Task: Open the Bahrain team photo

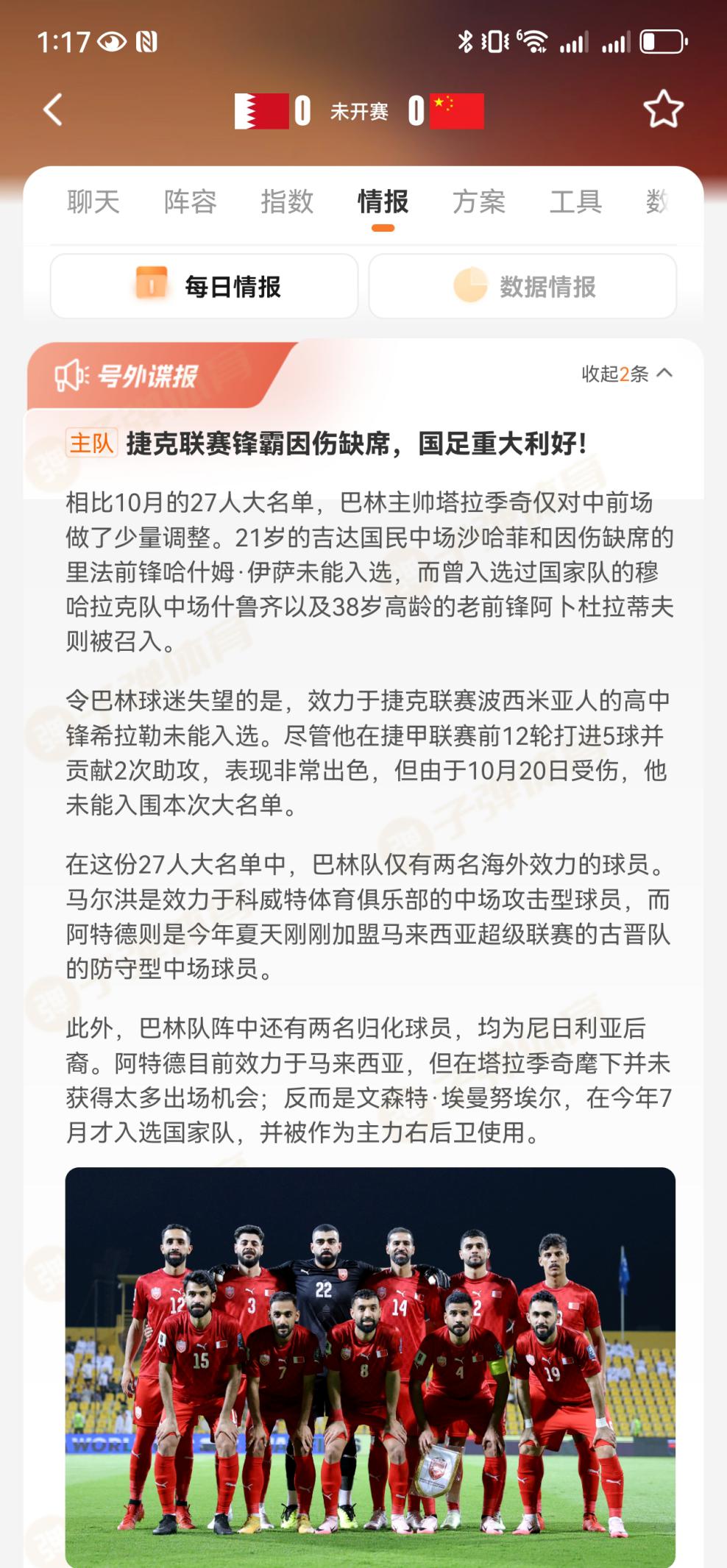Action: 370,1366
